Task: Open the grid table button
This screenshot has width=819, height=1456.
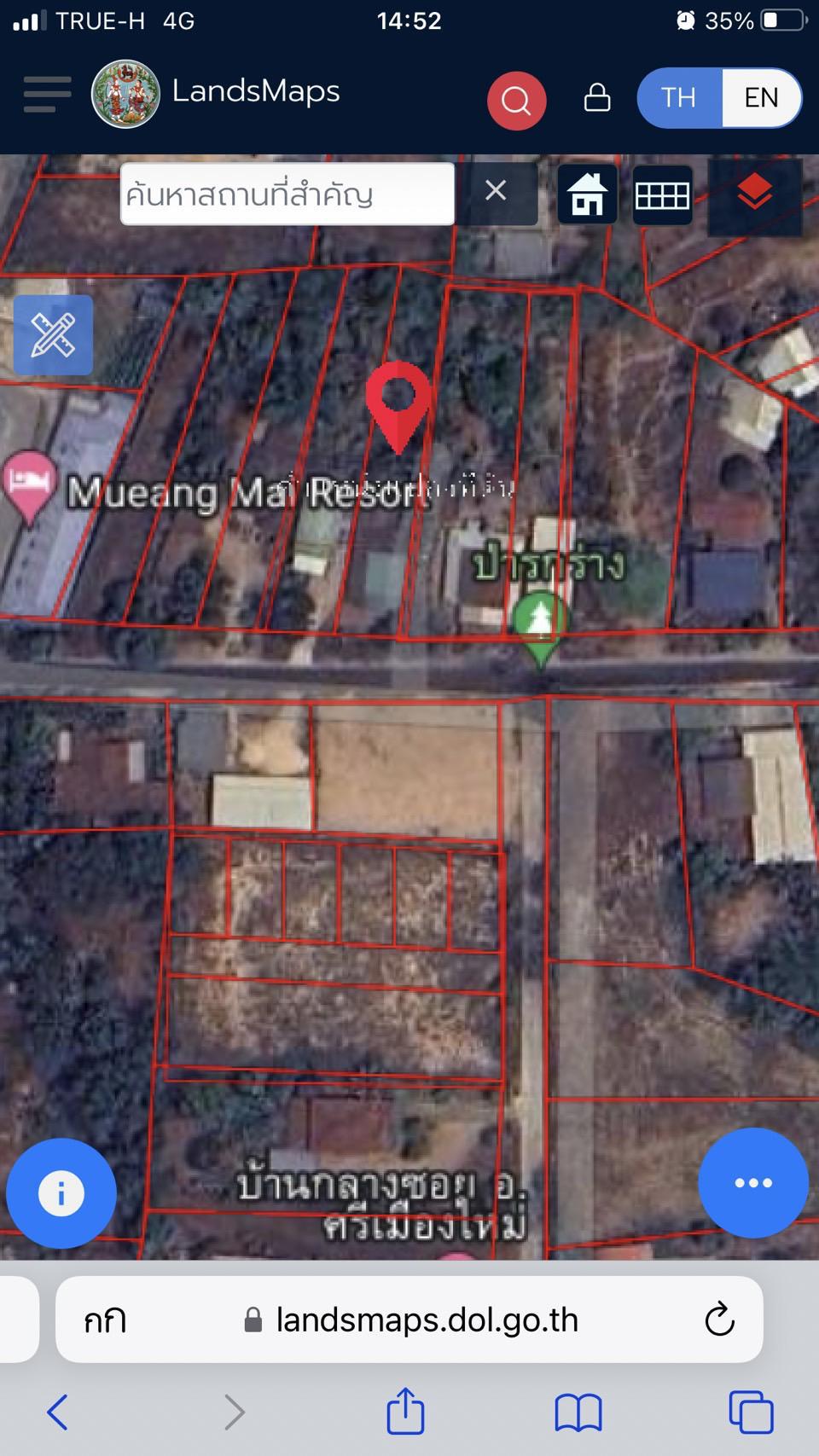Action: click(662, 195)
